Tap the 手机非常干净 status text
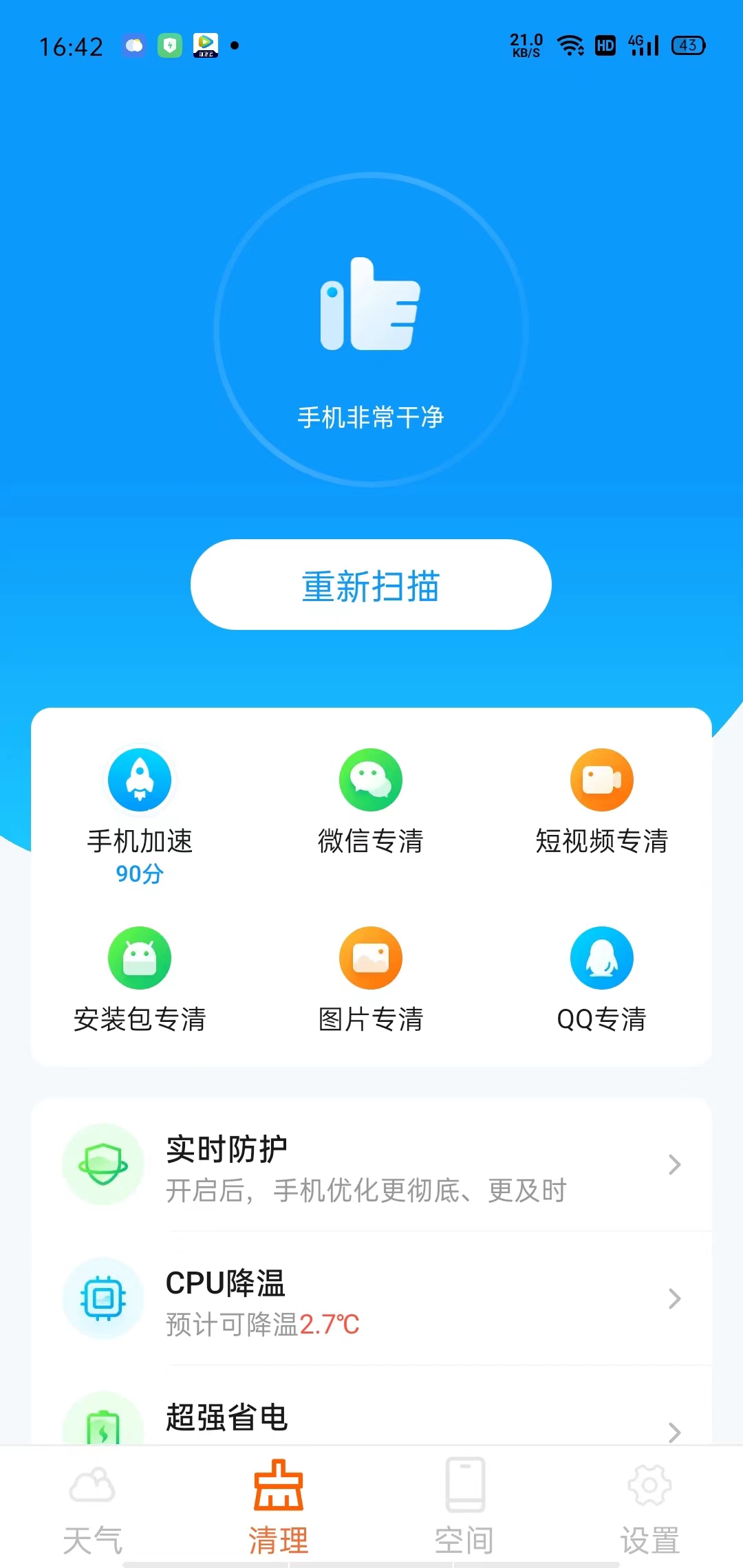 (371, 416)
